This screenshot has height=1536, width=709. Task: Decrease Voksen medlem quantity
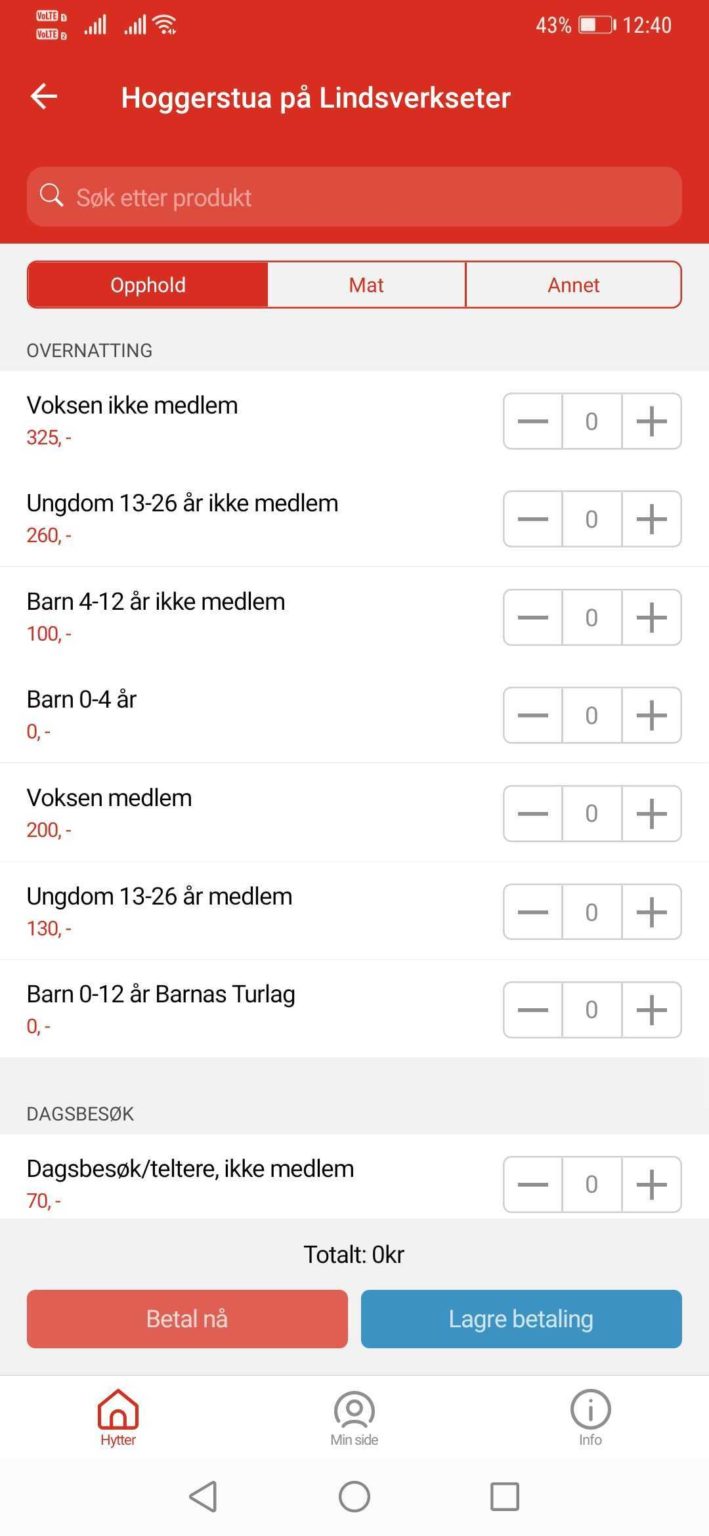533,813
